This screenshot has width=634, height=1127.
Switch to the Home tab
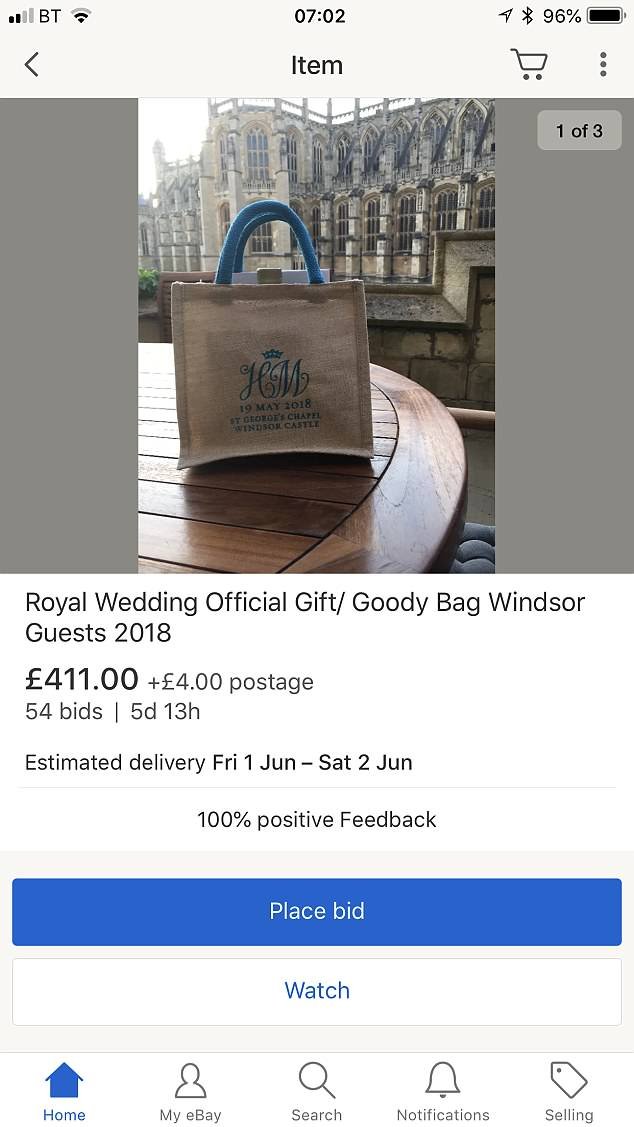click(x=64, y=1091)
